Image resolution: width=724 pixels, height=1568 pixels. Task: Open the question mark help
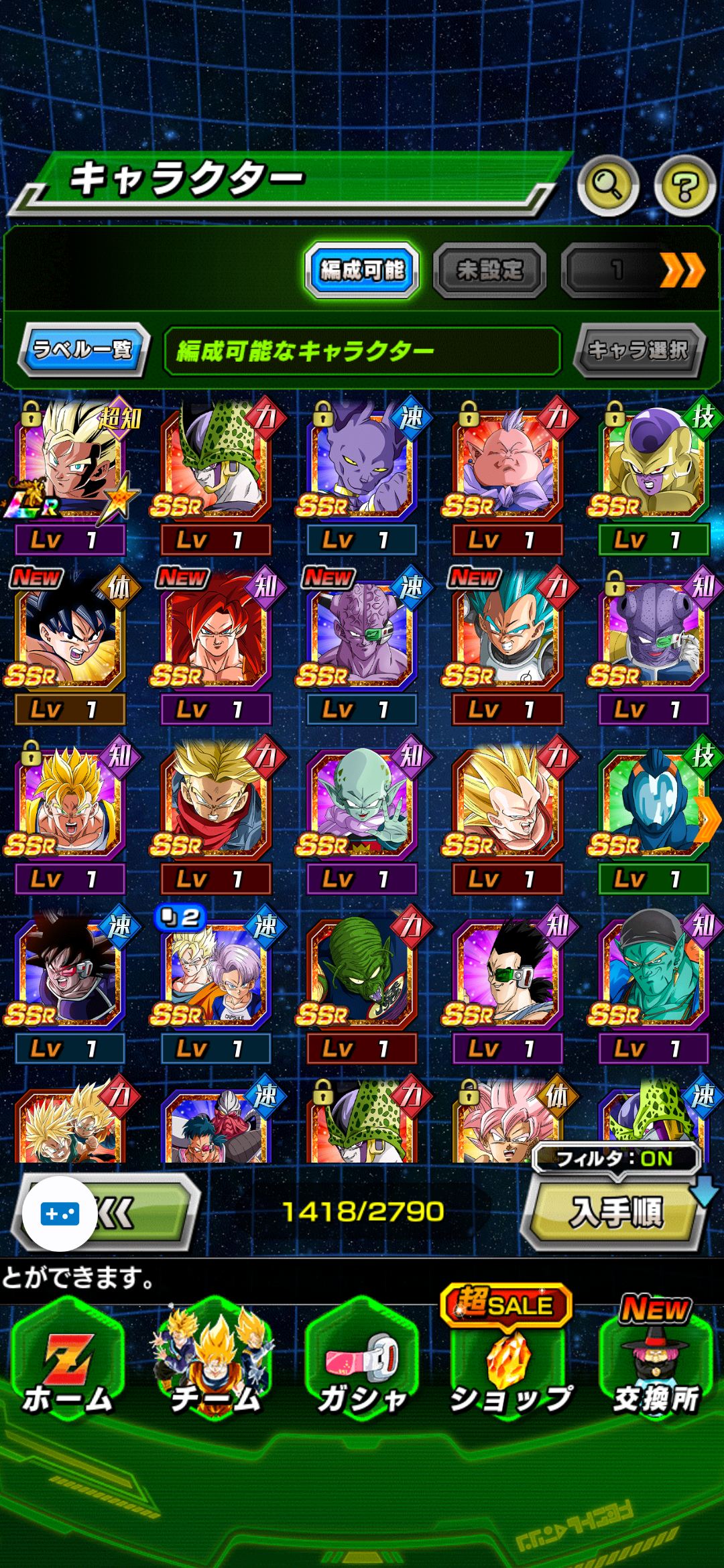pos(684,186)
